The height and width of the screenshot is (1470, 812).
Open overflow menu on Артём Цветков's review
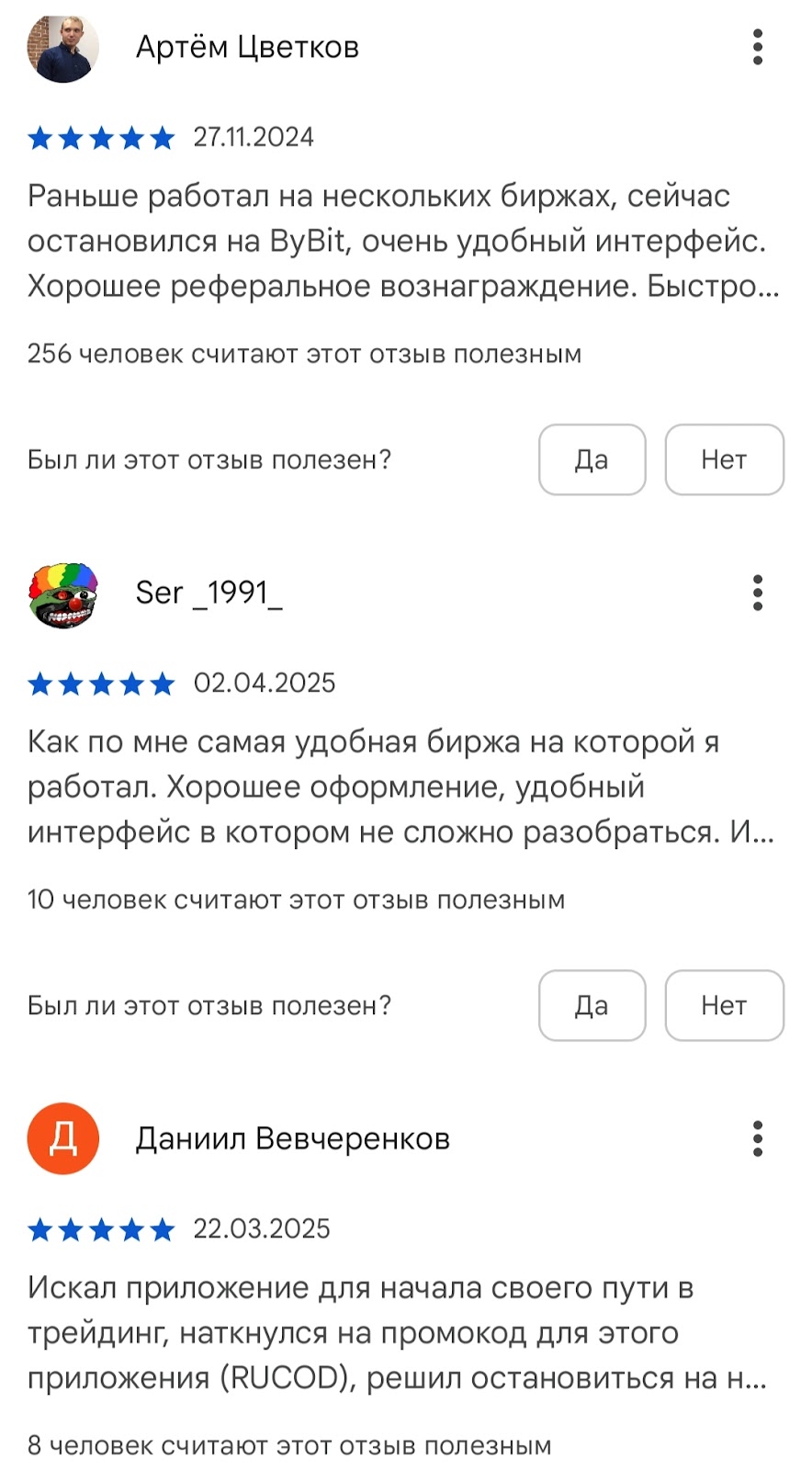758,47
